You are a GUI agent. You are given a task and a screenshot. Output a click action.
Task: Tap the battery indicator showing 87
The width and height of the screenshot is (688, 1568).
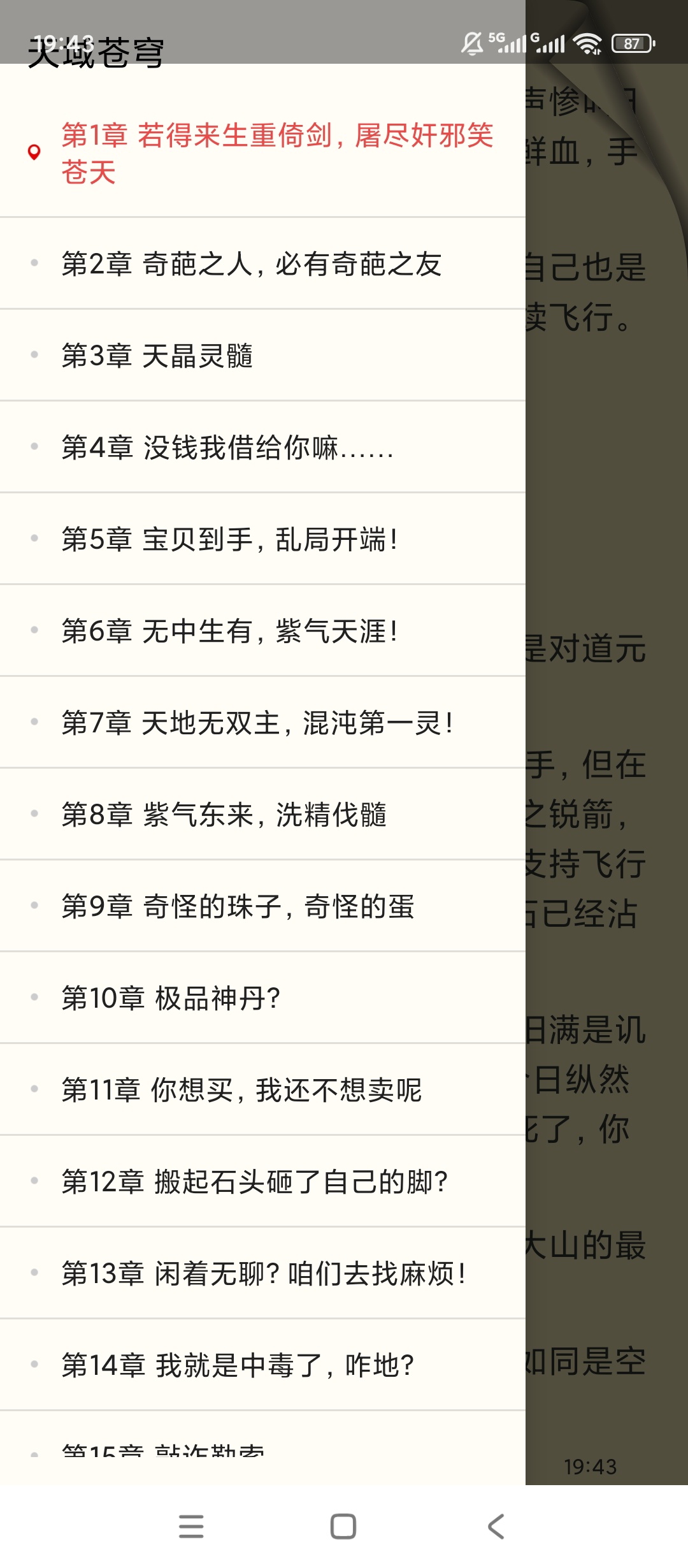pos(633,42)
